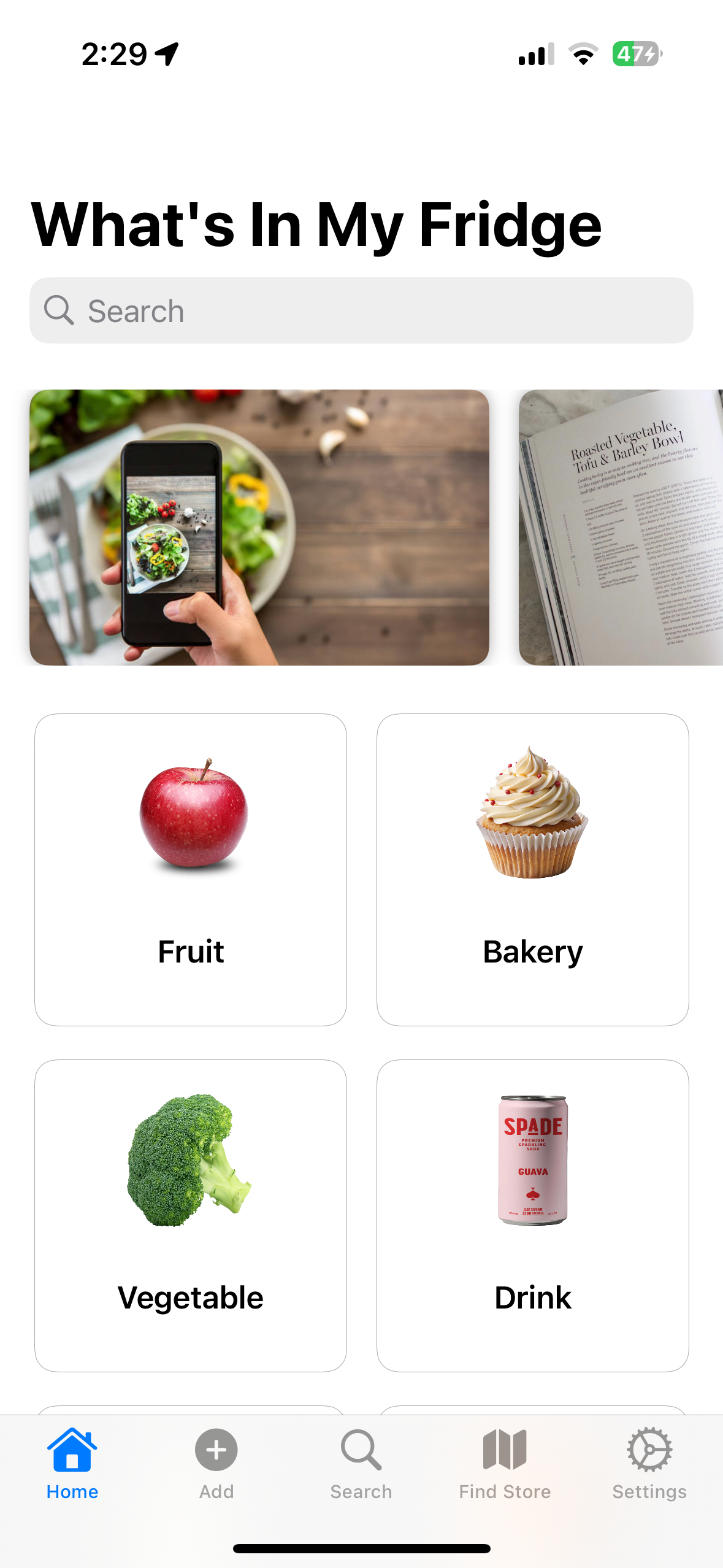This screenshot has width=723, height=1568.
Task: Tap the Search field under the title
Action: (361, 310)
